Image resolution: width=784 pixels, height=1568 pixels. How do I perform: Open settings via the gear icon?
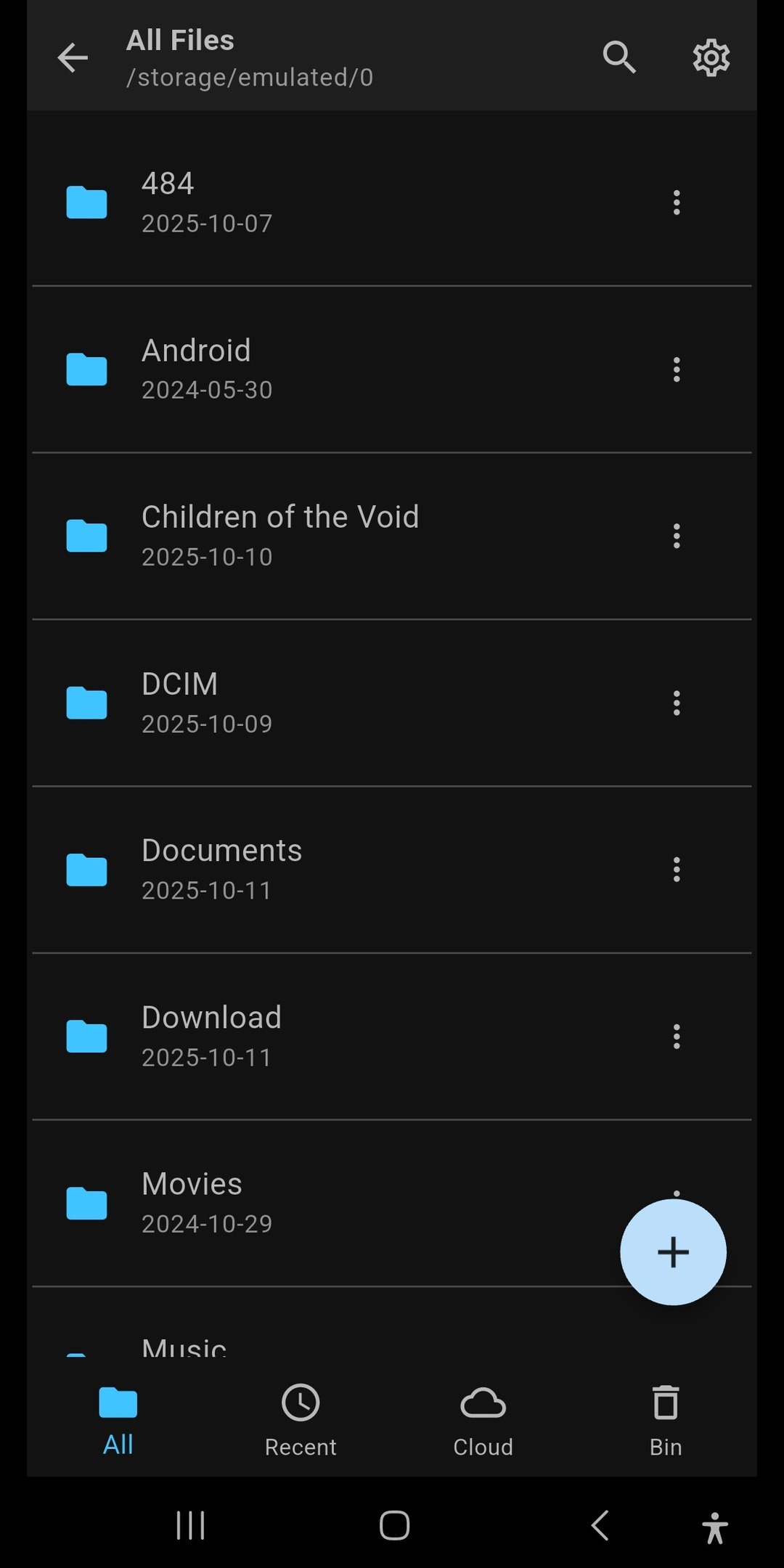click(x=711, y=57)
